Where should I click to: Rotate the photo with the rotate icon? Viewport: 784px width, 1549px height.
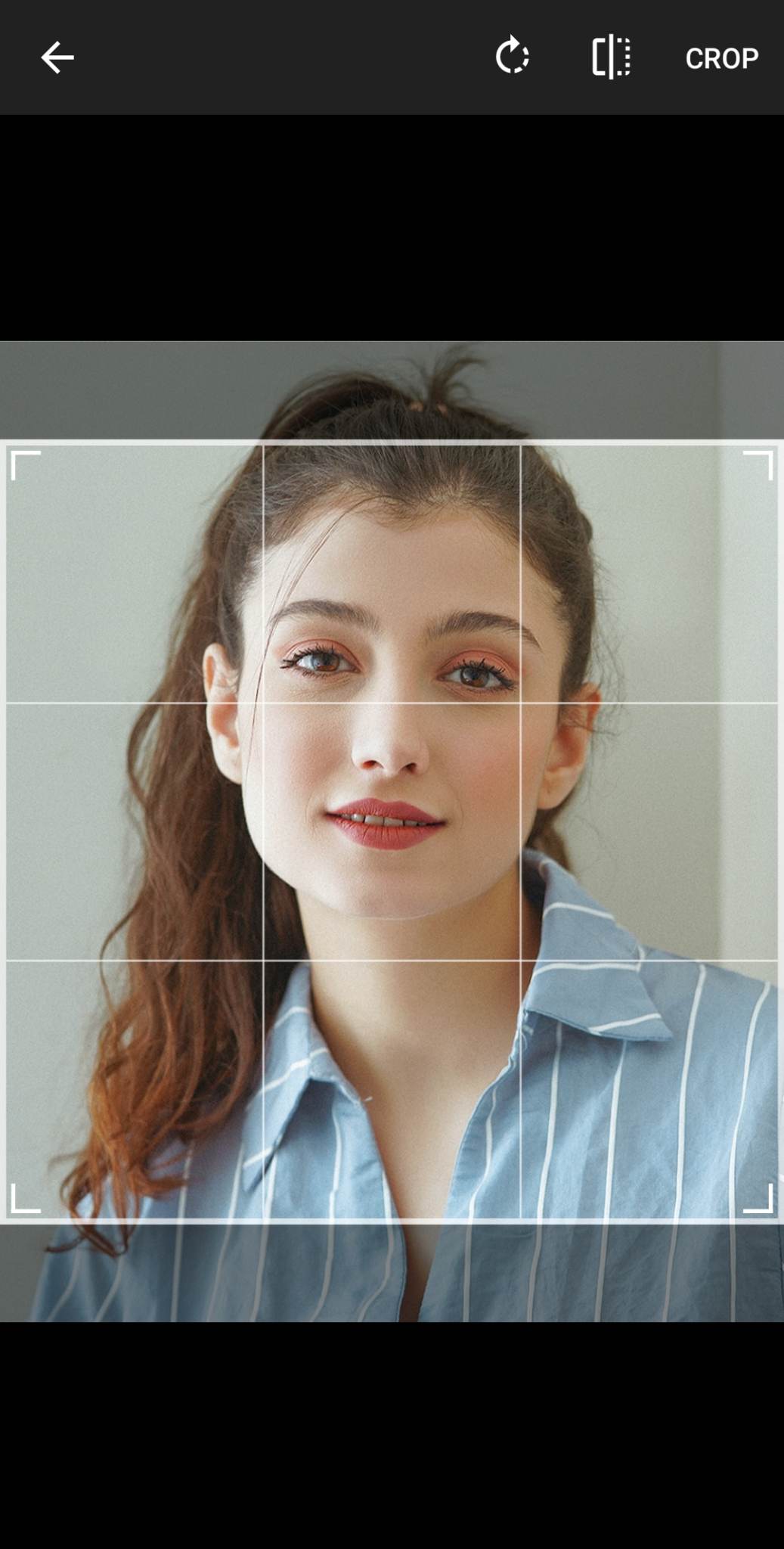coord(512,56)
